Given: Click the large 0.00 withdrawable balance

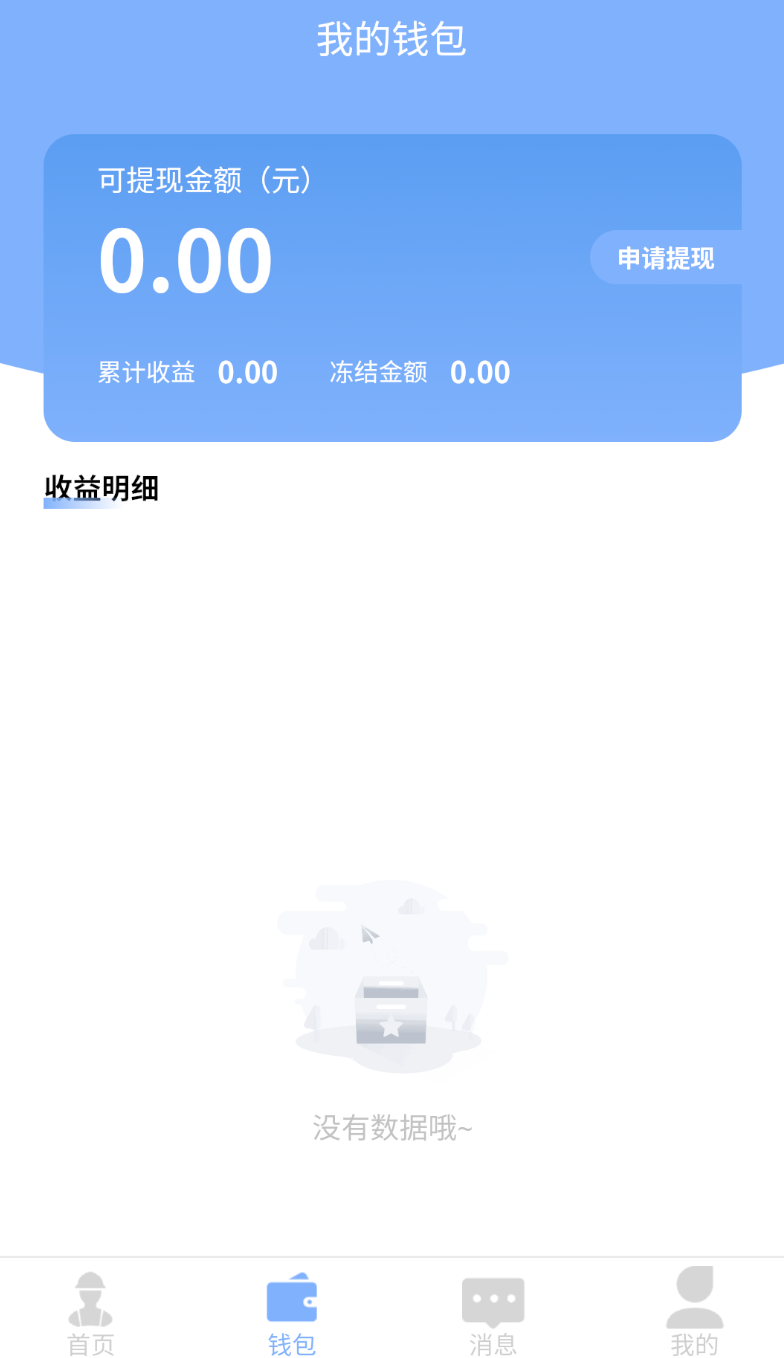Looking at the screenshot, I should (185, 258).
